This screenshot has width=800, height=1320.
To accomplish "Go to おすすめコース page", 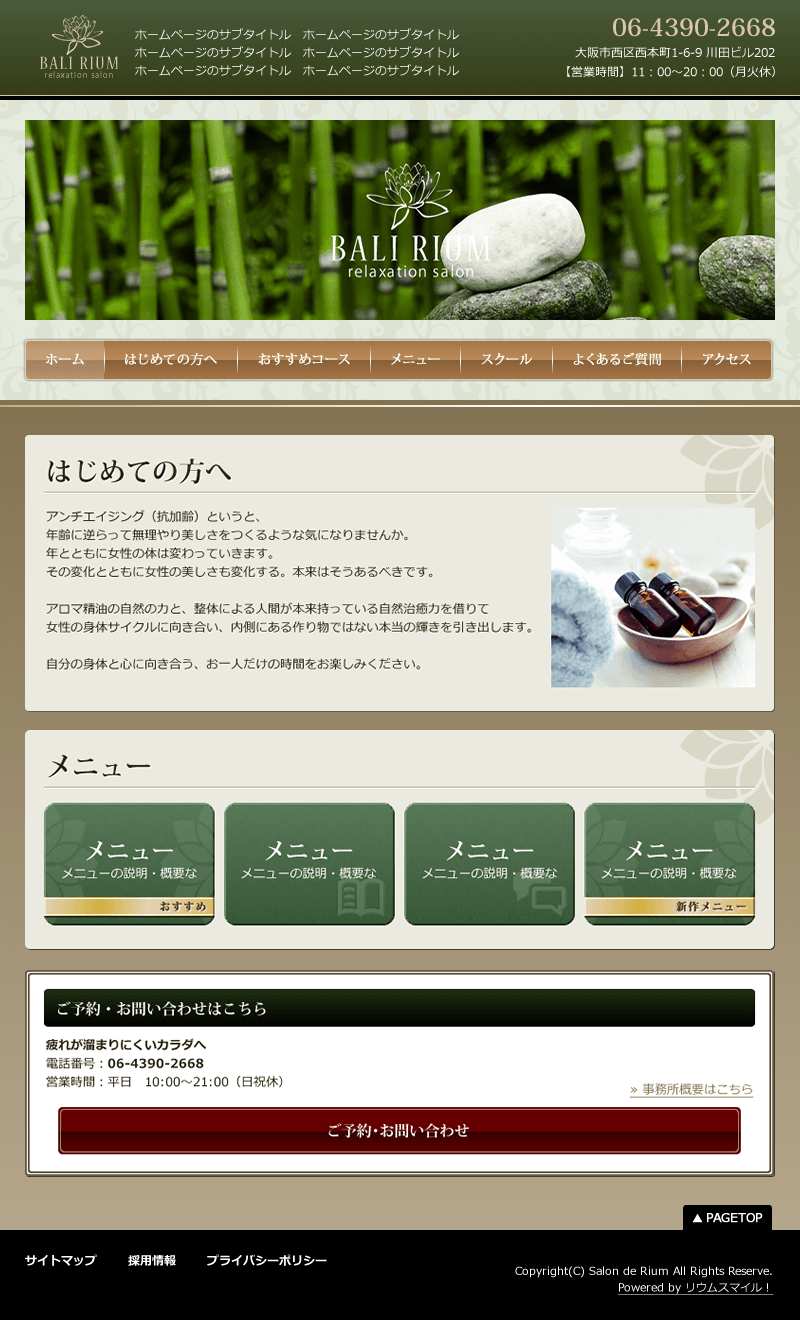I will (304, 360).
